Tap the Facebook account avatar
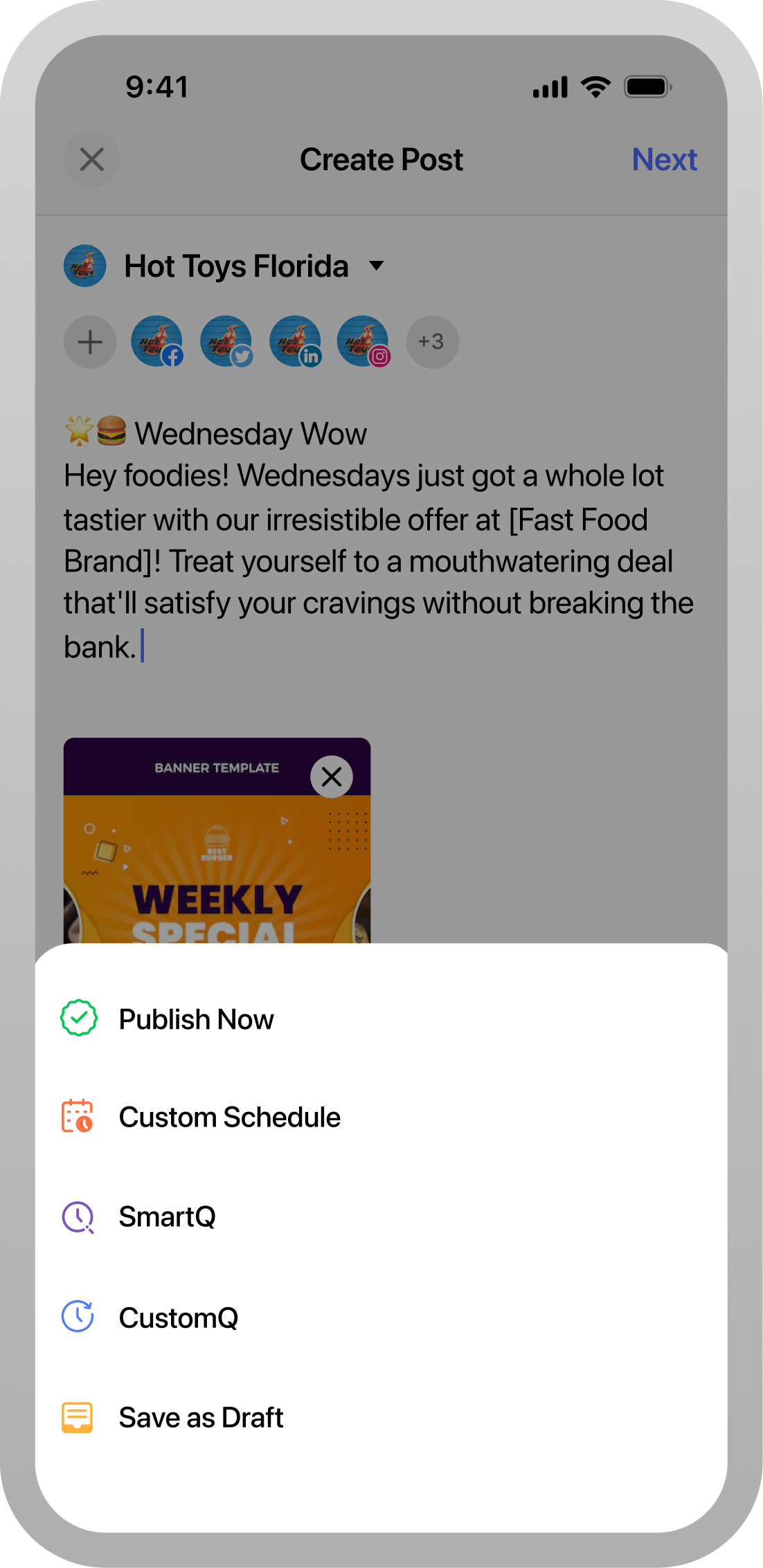 [x=157, y=342]
